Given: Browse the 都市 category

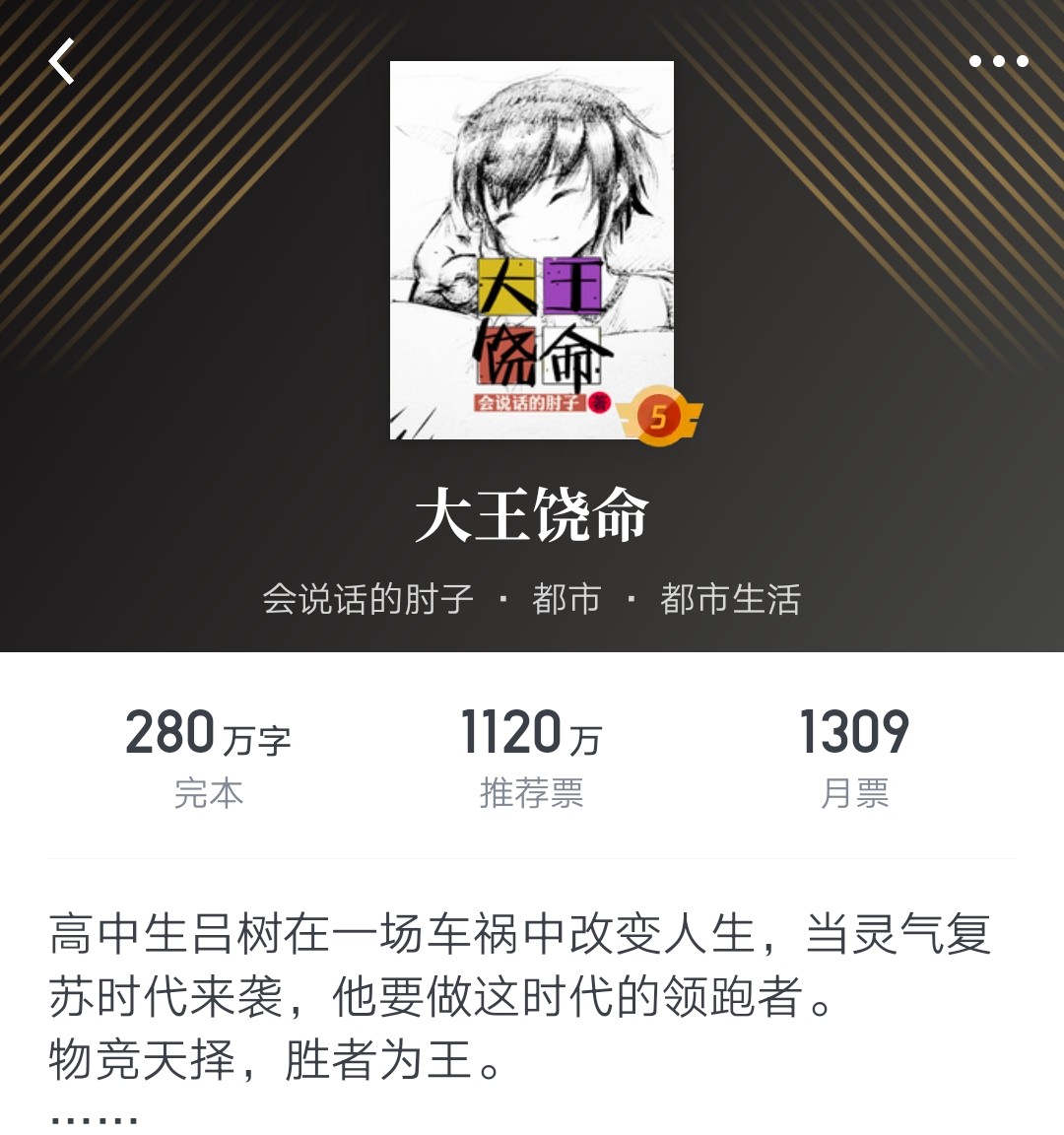Looking at the screenshot, I should coord(566,599).
